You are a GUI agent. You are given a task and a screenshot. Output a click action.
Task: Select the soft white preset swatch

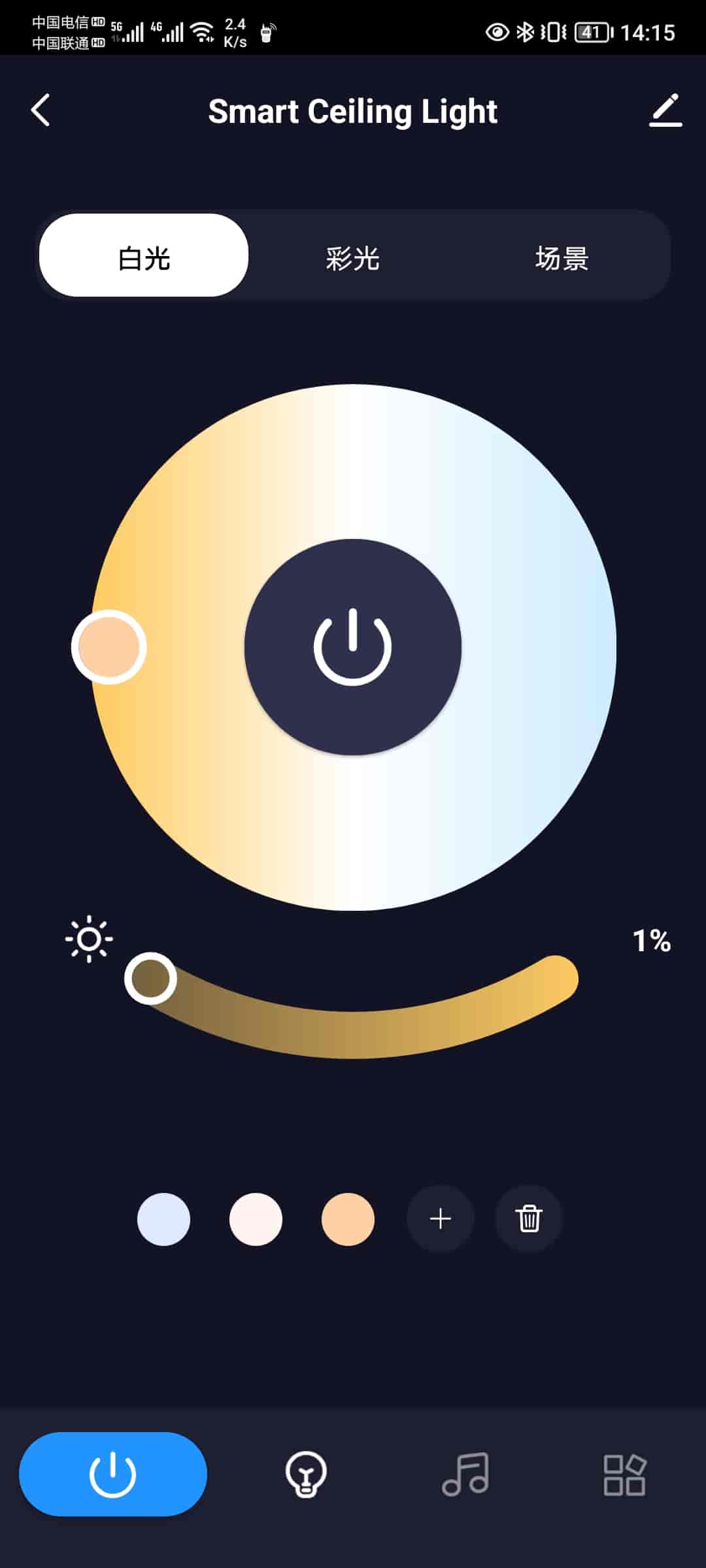click(x=256, y=1219)
